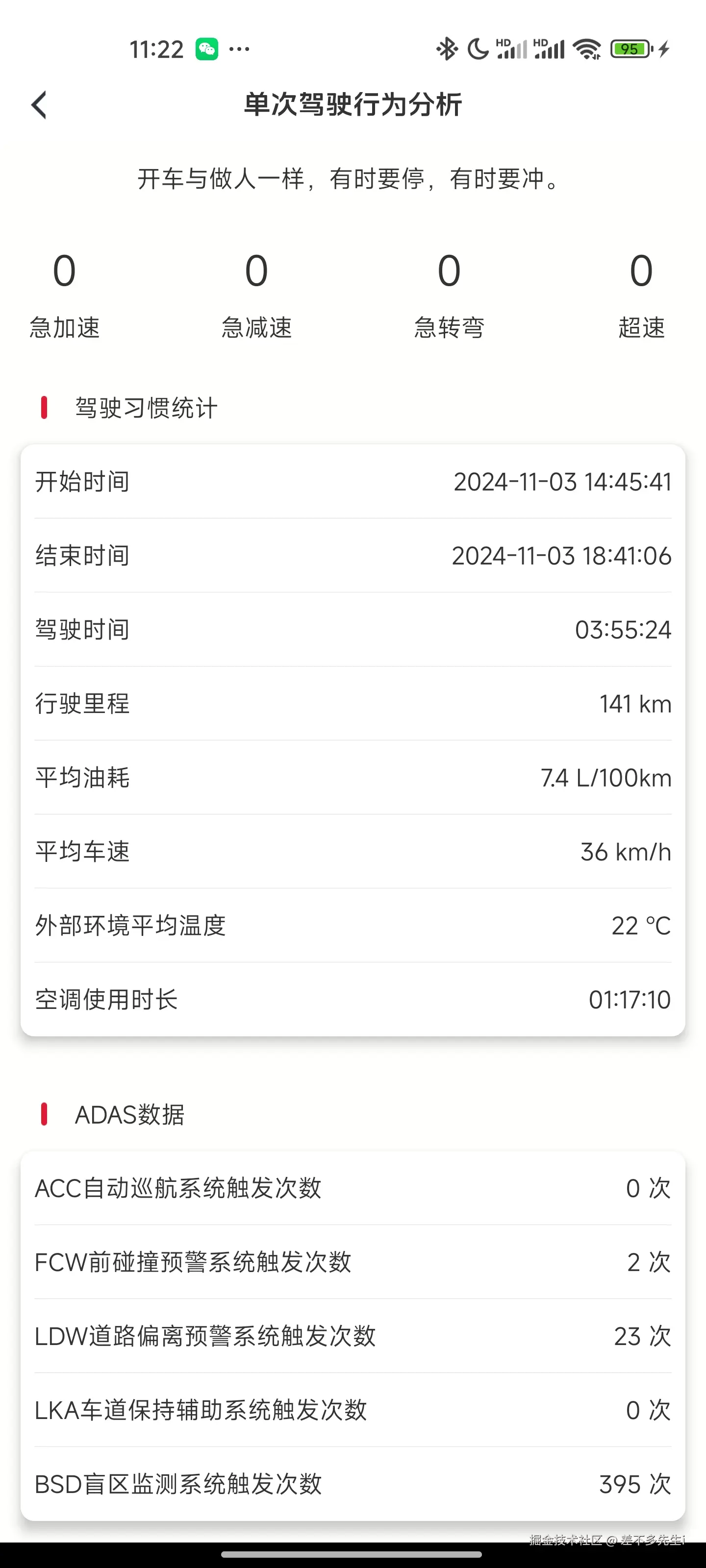Viewport: 706px width, 1568px height.
Task: Open the 开始时间 entry row
Action: pyautogui.click(x=353, y=482)
